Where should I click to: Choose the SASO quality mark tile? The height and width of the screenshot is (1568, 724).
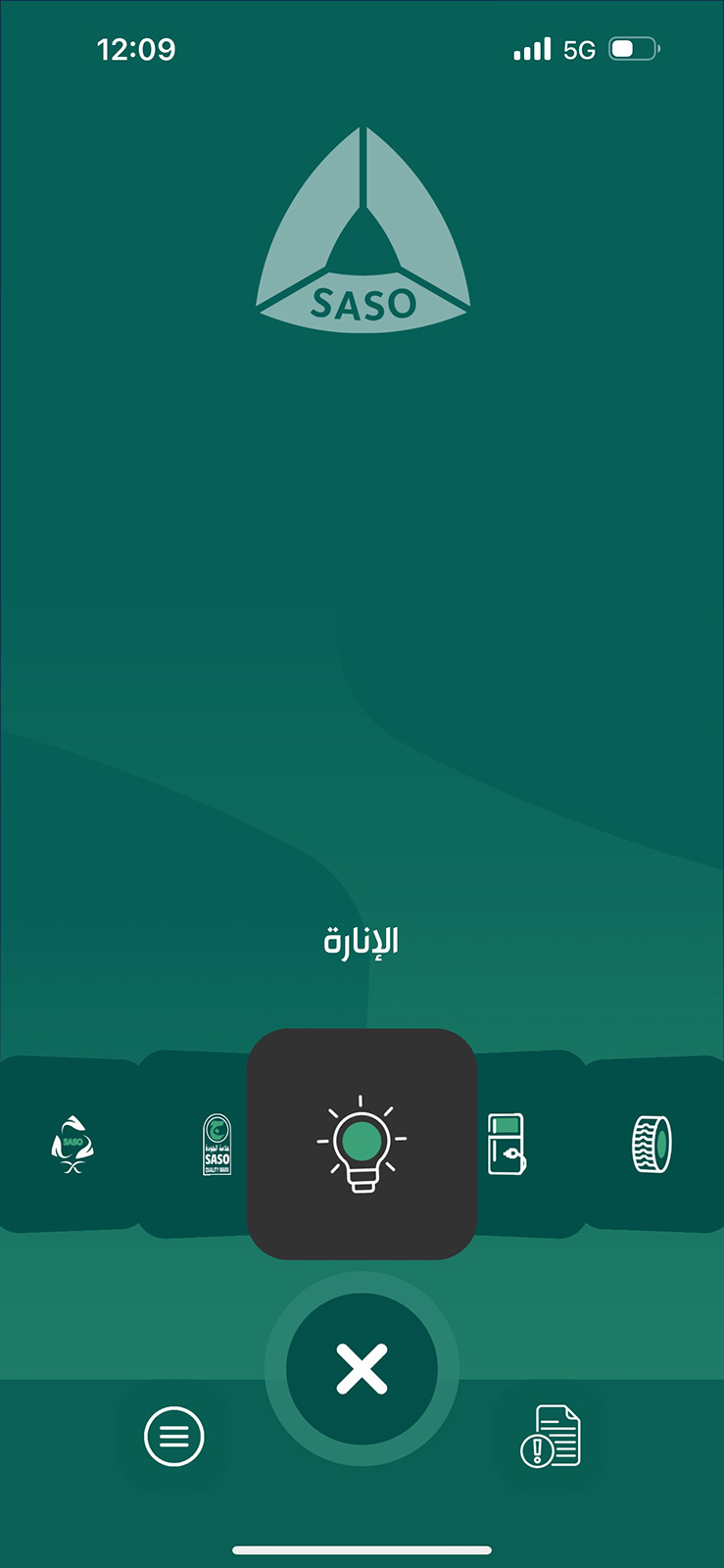click(x=217, y=1144)
